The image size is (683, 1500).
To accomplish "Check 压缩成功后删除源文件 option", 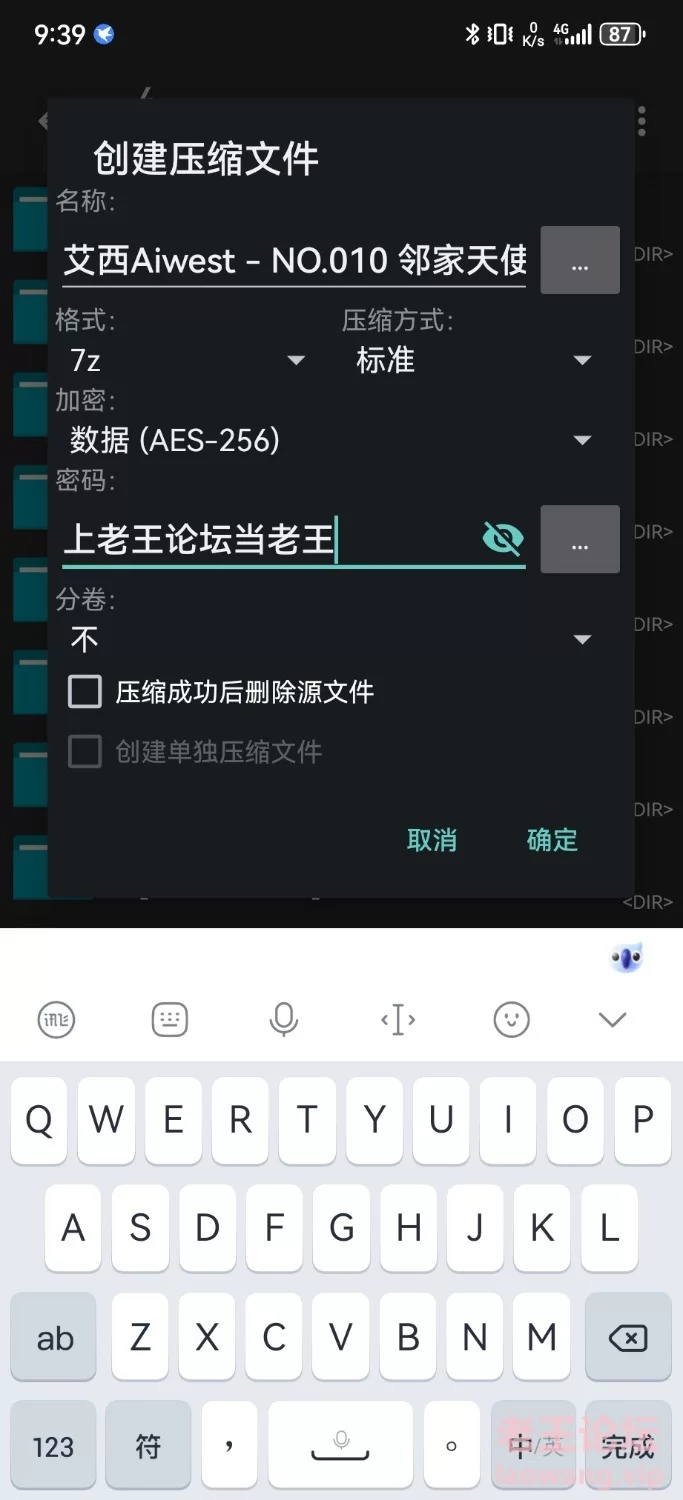I will coord(86,692).
